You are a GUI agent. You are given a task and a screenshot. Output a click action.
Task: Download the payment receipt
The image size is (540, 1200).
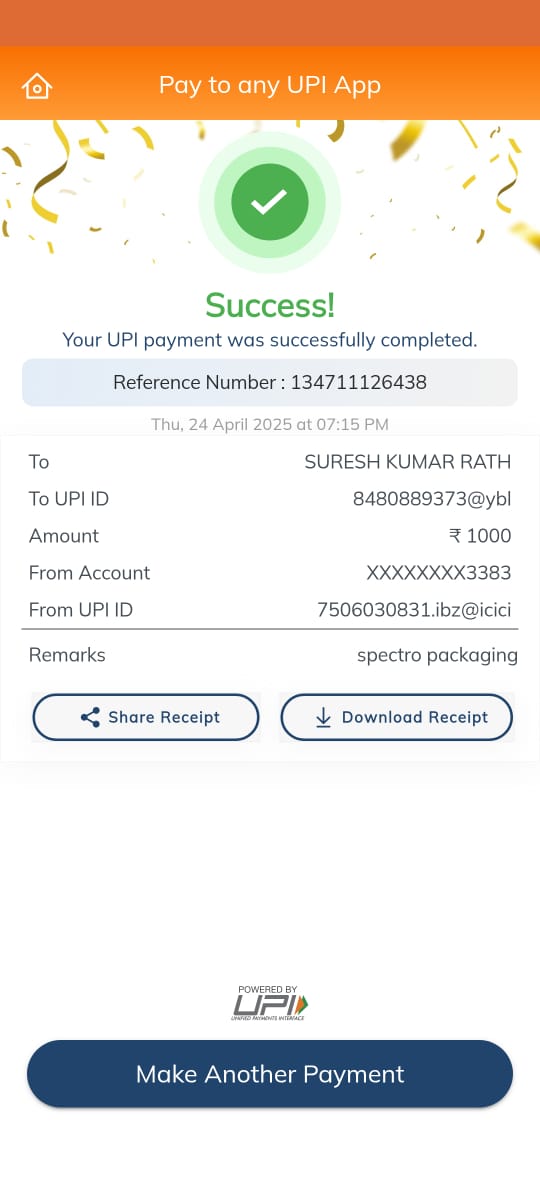pos(396,717)
